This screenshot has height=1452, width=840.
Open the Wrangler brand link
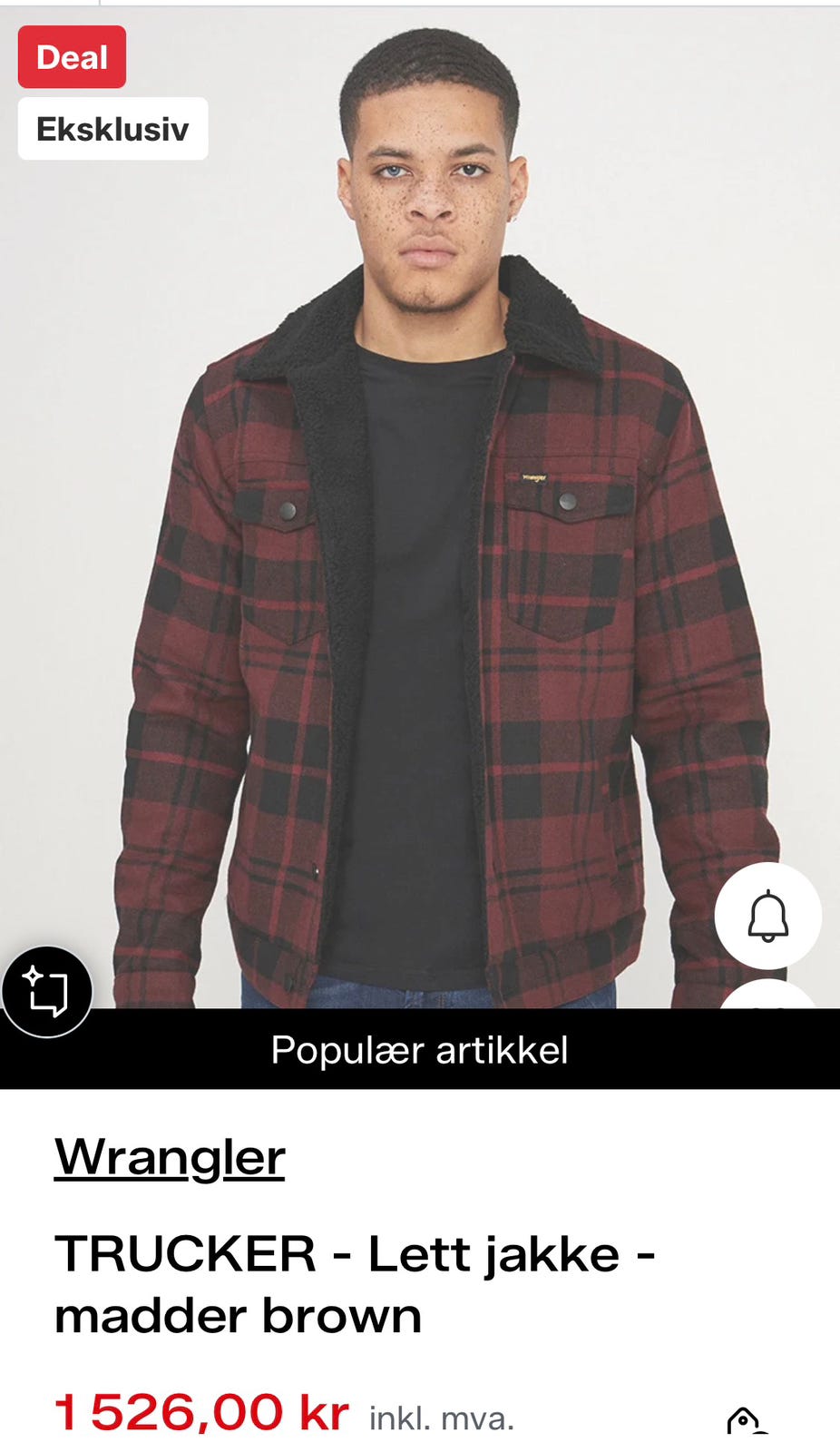tap(170, 1157)
